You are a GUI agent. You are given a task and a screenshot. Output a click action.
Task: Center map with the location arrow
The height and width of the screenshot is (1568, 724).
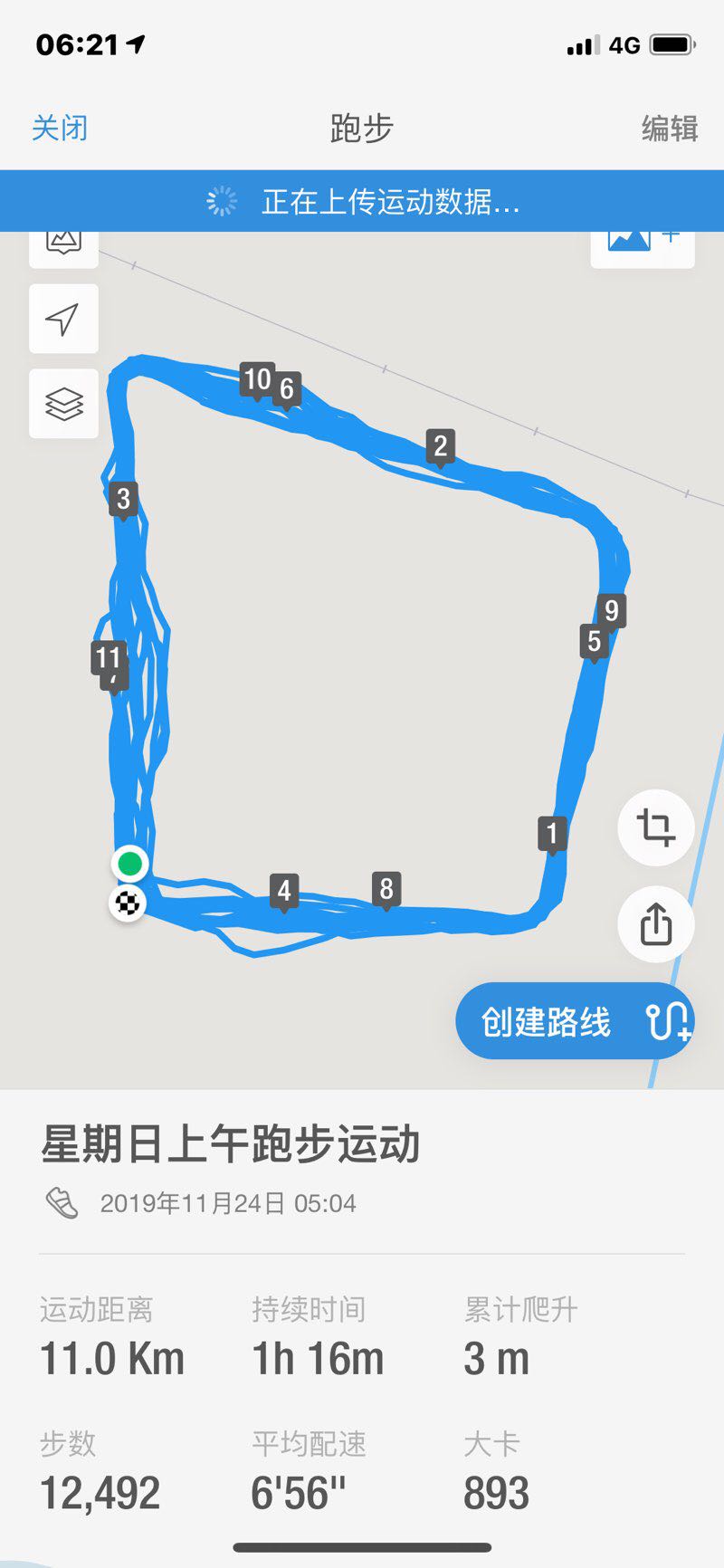coord(63,319)
